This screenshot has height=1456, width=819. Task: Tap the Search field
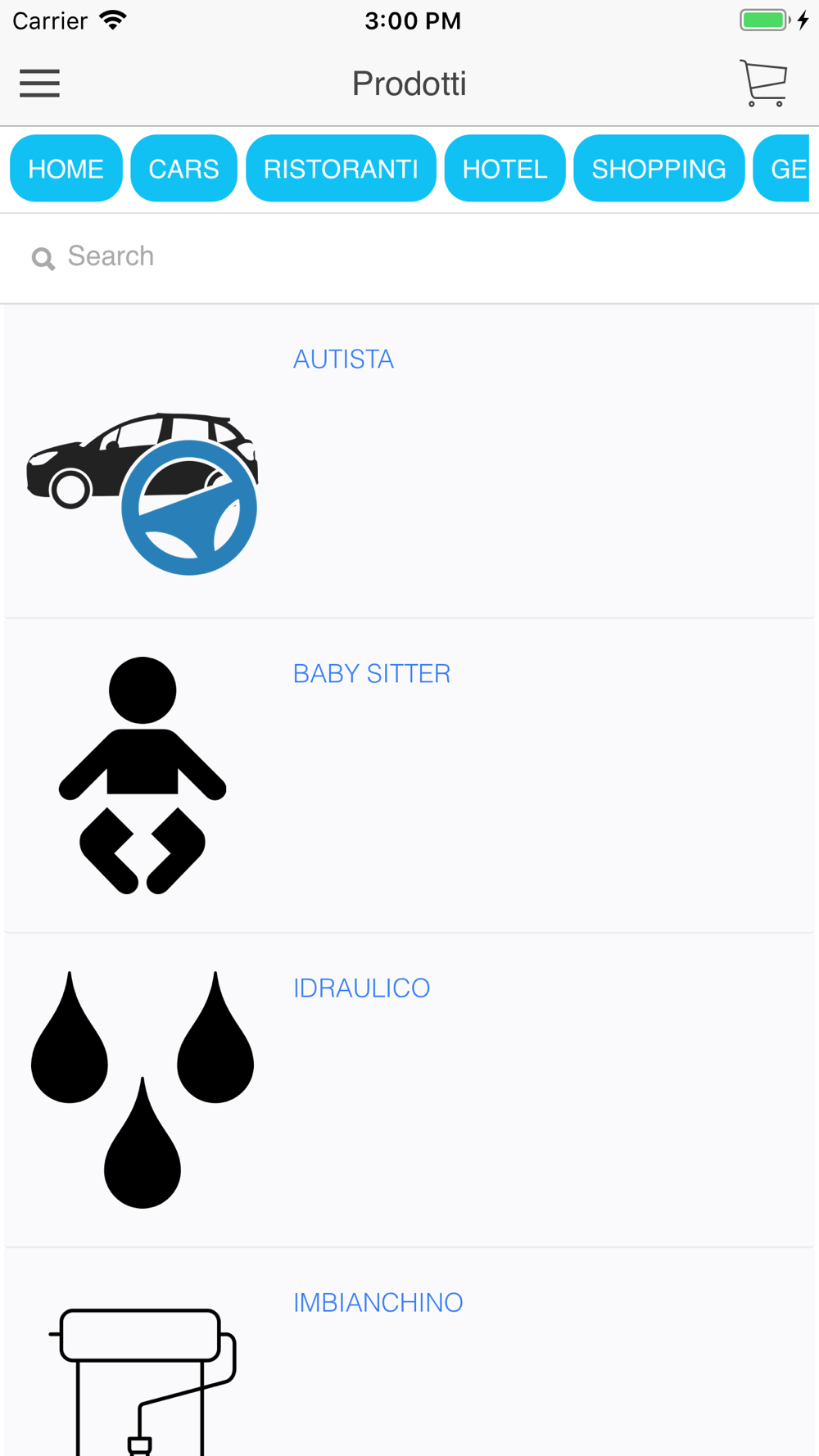pyautogui.click(x=409, y=257)
